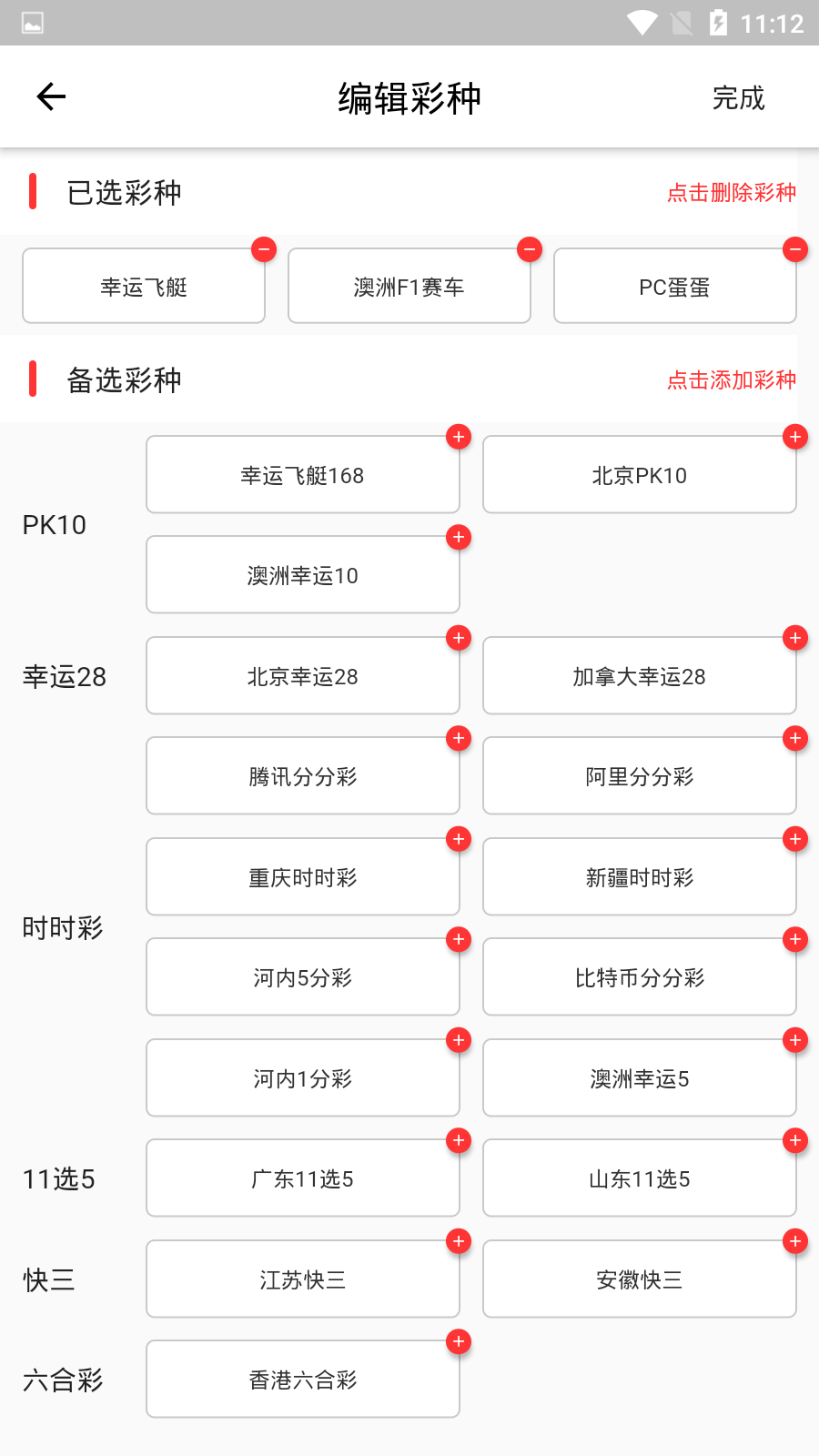Select the 时时彩 category label

pyautogui.click(x=62, y=927)
